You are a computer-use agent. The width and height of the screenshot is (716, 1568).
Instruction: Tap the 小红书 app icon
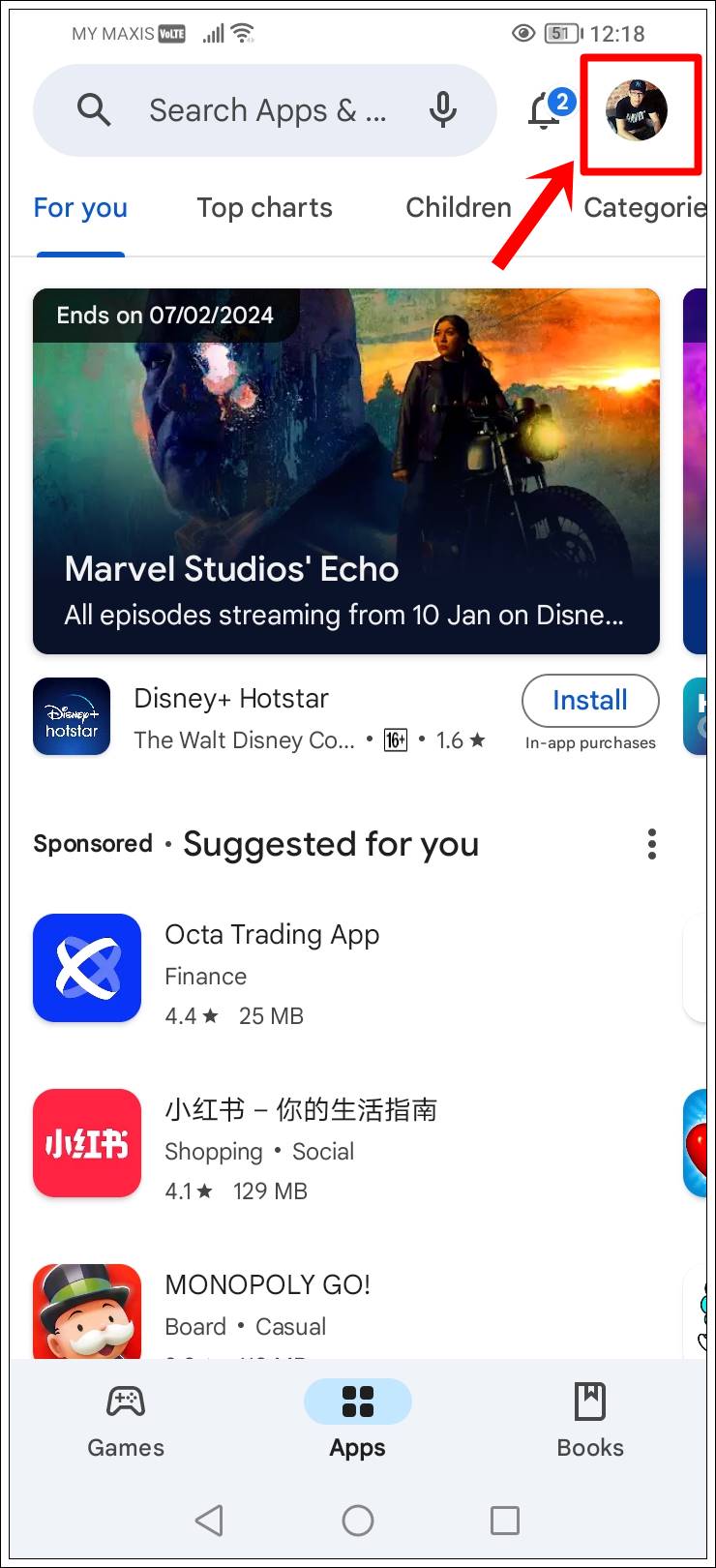click(x=86, y=1143)
